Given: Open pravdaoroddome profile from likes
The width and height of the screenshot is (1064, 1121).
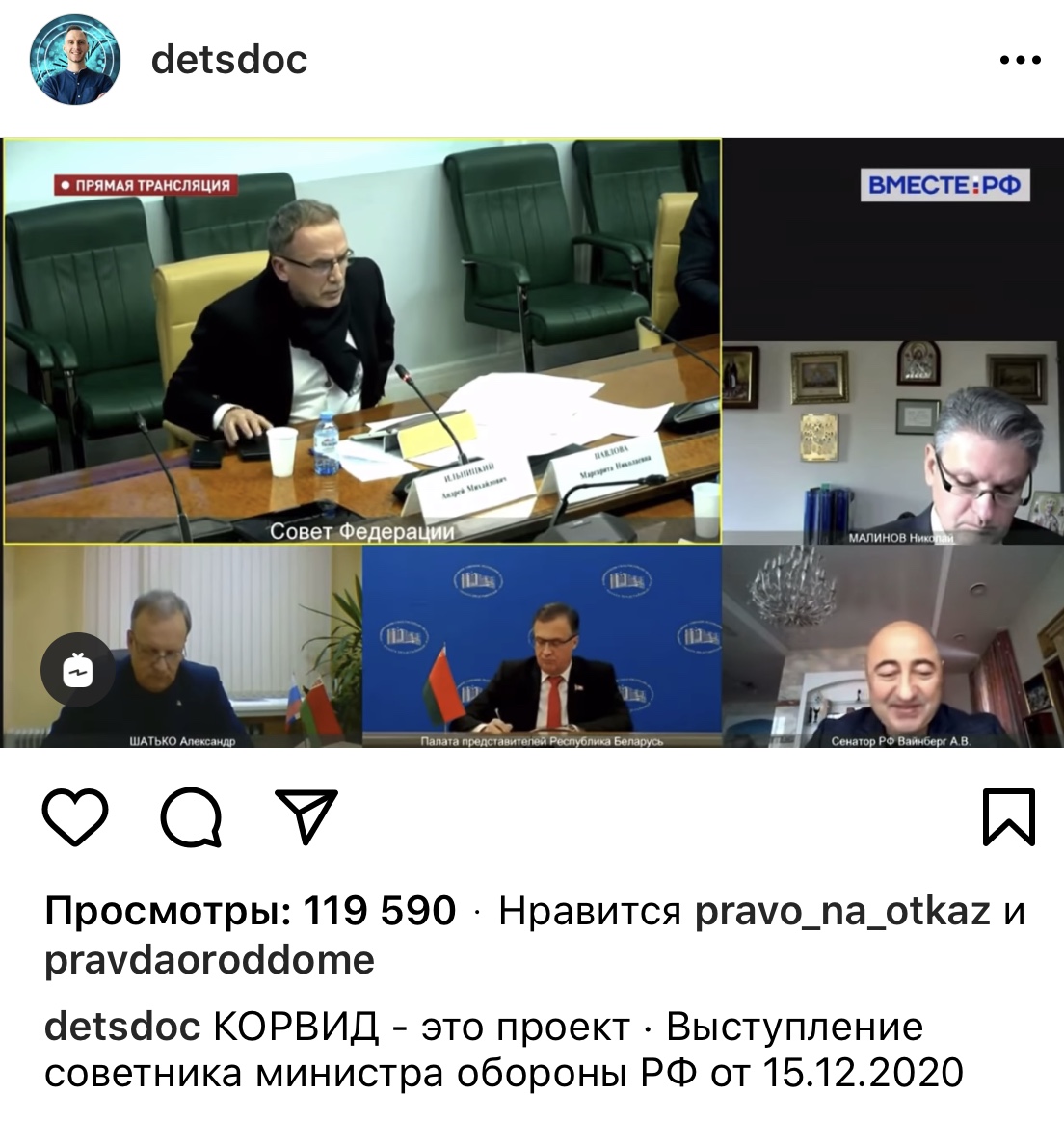Looking at the screenshot, I should pos(209,959).
